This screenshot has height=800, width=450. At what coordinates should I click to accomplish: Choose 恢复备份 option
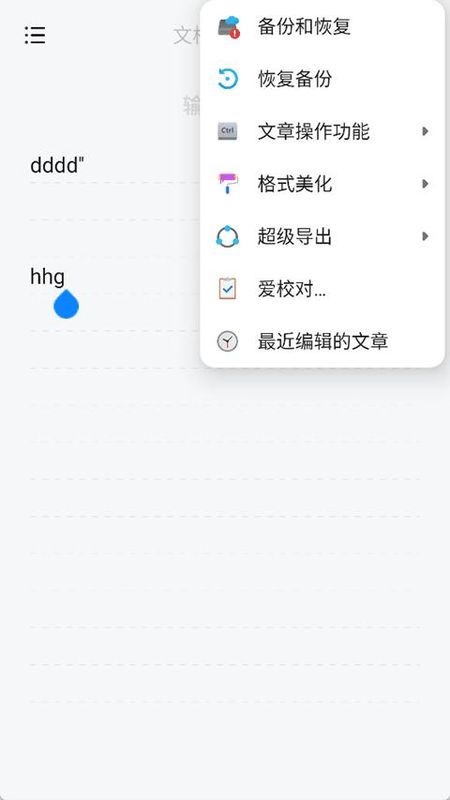(x=322, y=79)
